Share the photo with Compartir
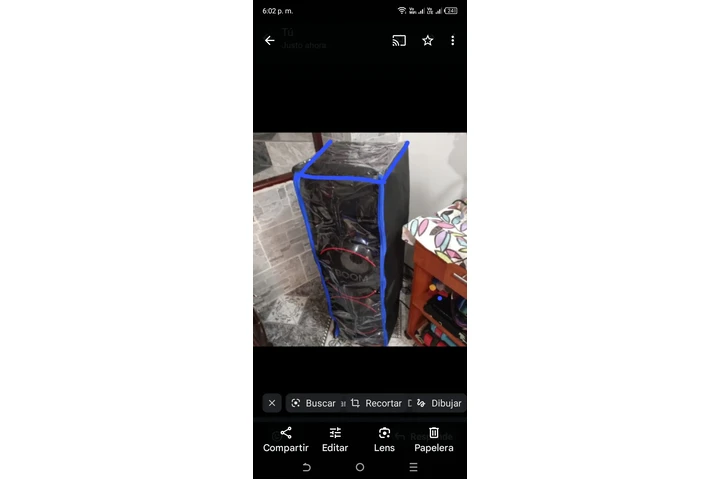720x480 pixels. [x=286, y=439]
